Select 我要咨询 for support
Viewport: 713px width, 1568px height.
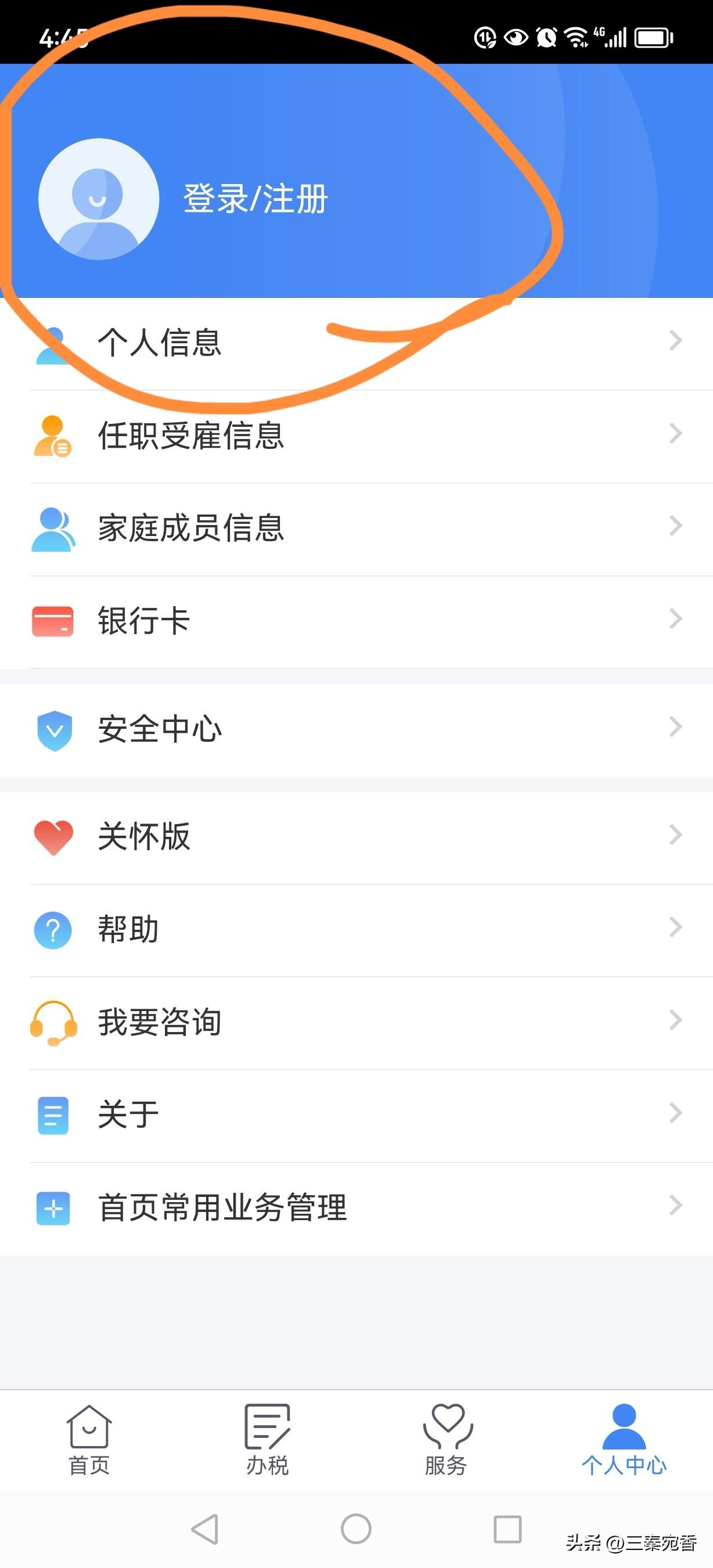point(356,1023)
